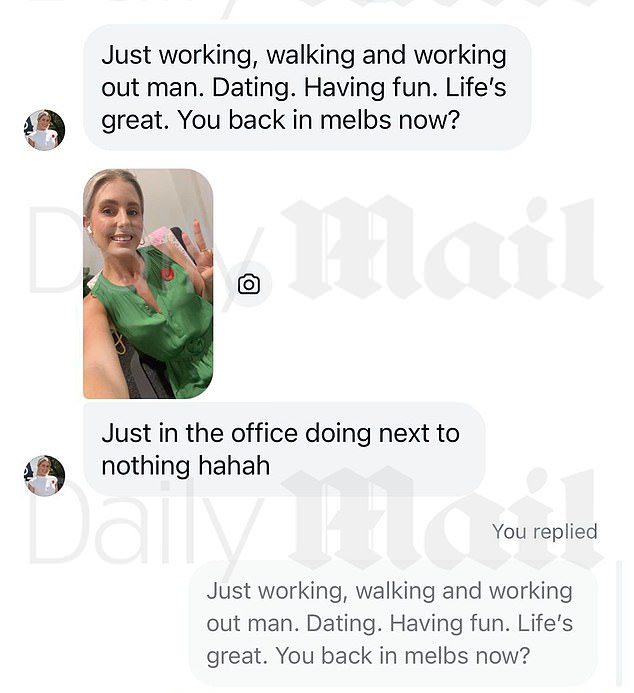
Task: Open sender's avatar beside "nothing hahah" message
Action: click(44, 476)
